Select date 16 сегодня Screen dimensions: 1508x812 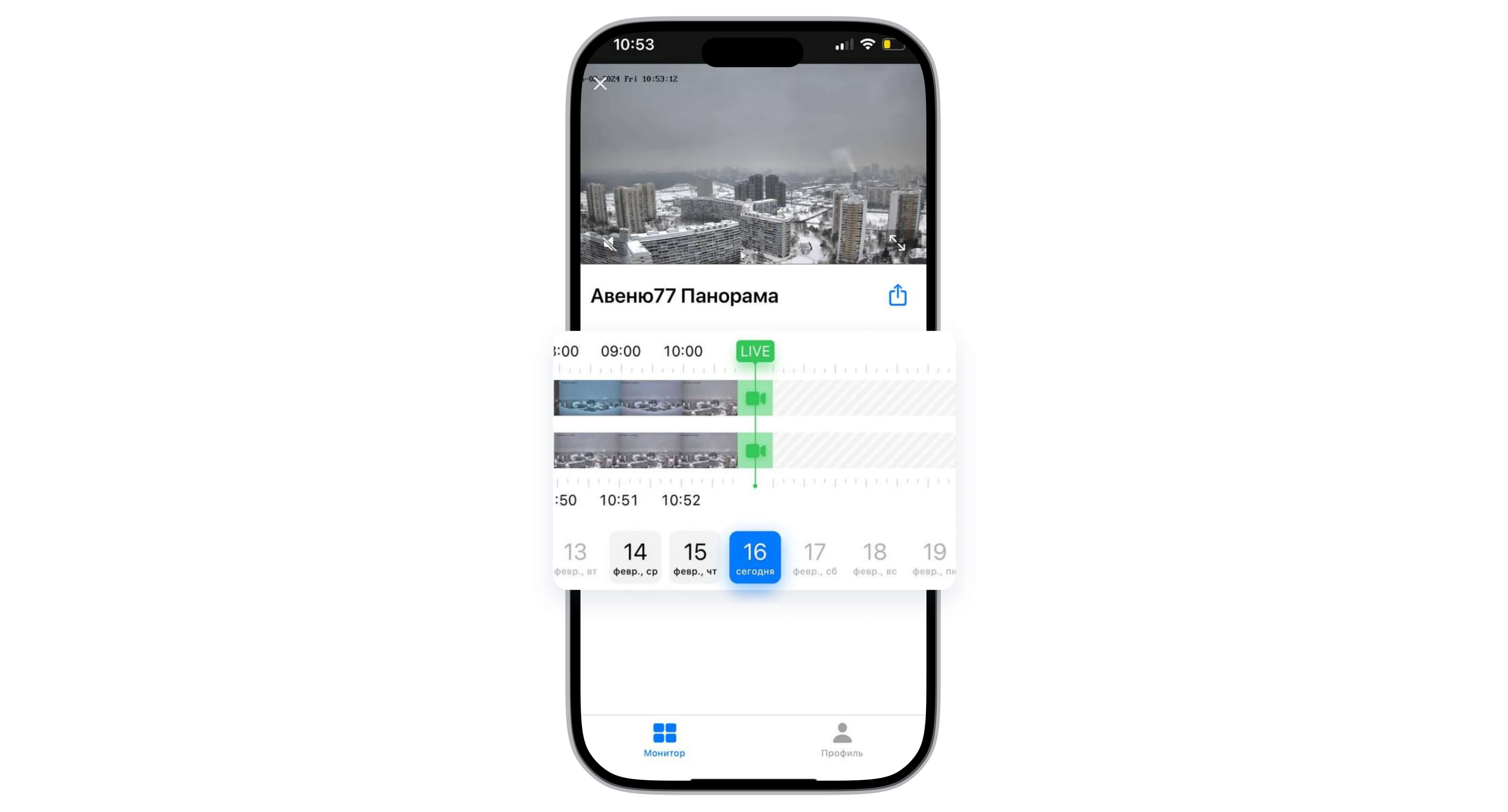click(x=755, y=557)
